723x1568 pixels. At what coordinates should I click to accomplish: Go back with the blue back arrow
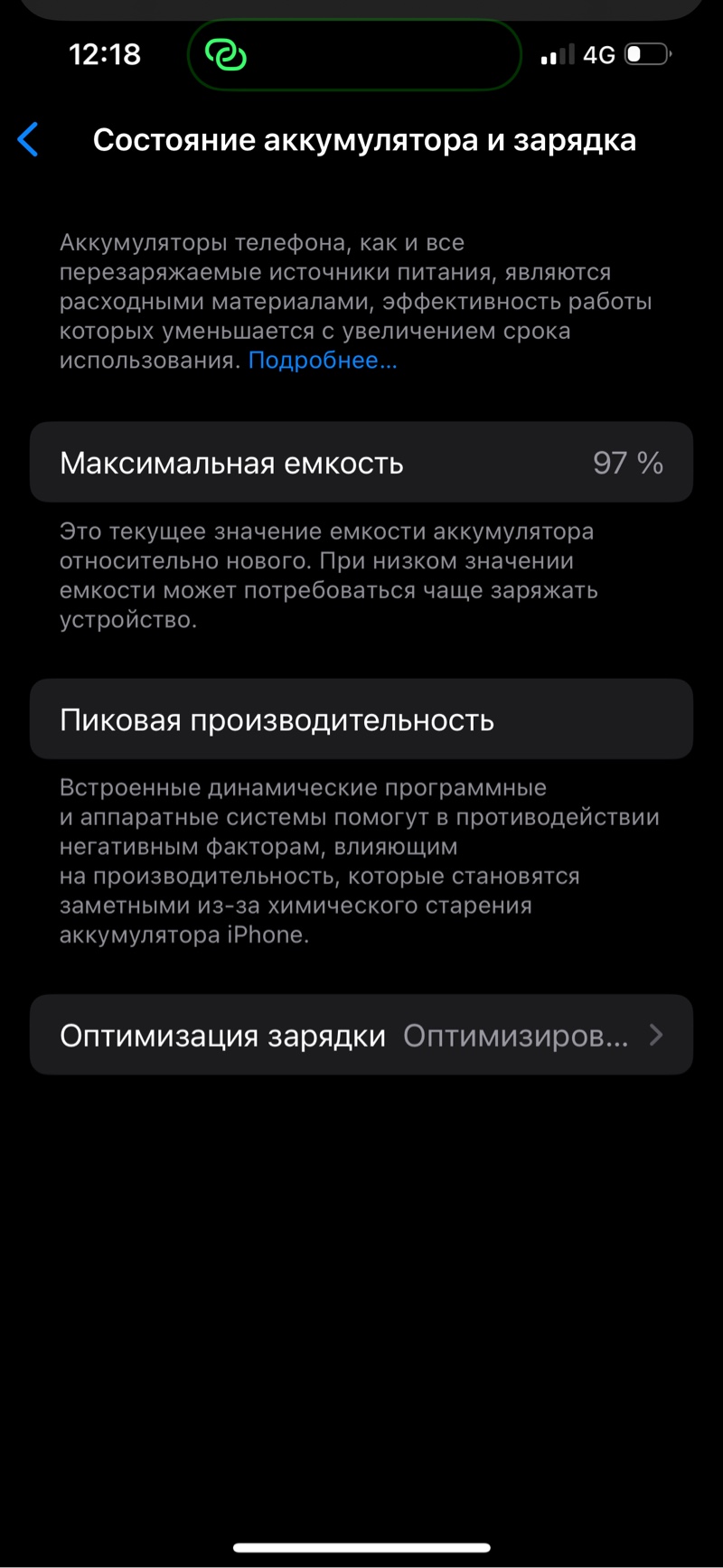(x=28, y=140)
